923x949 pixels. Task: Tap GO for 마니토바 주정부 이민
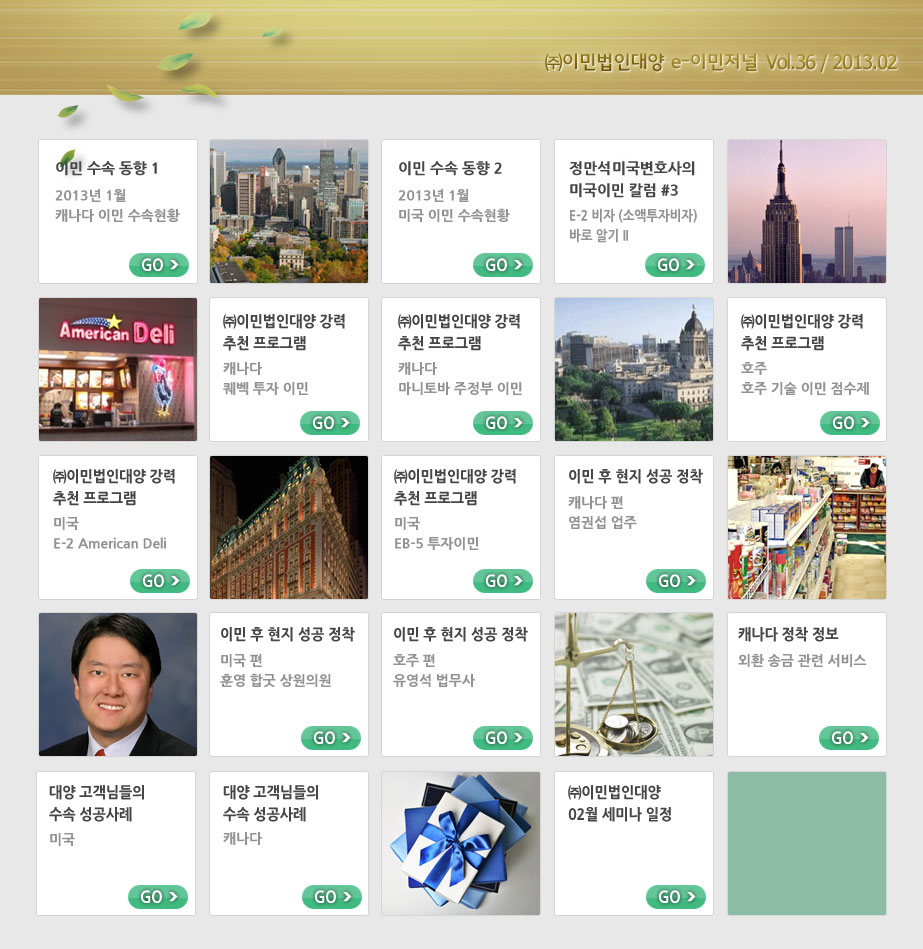[503, 423]
